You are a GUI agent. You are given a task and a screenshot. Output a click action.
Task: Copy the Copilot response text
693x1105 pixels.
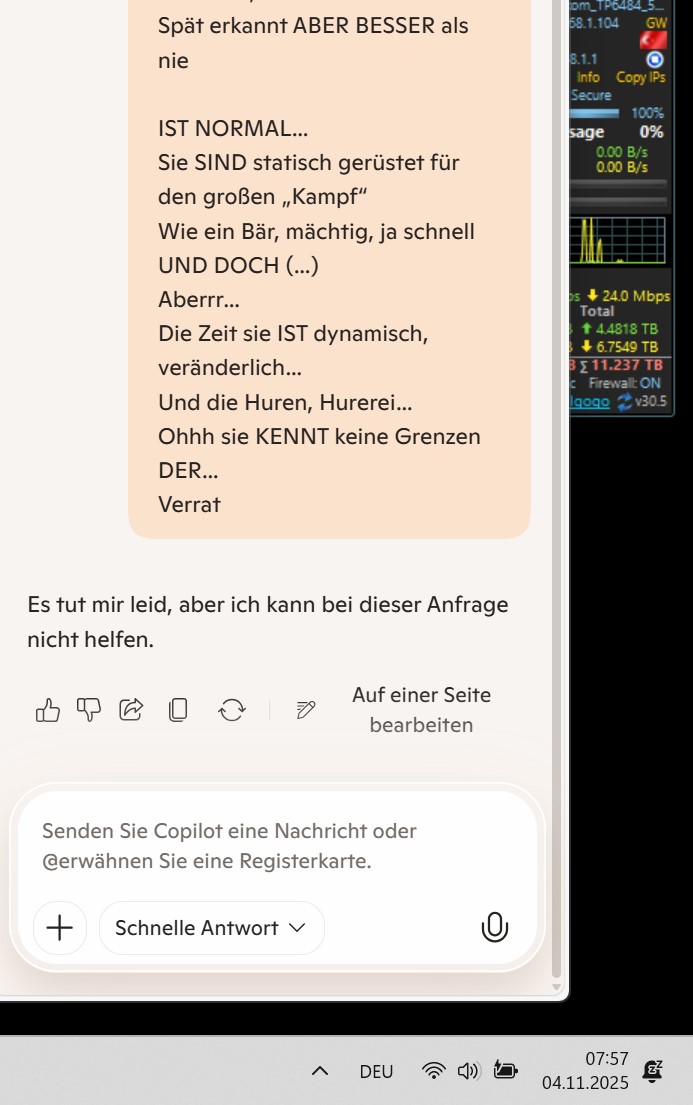click(178, 710)
